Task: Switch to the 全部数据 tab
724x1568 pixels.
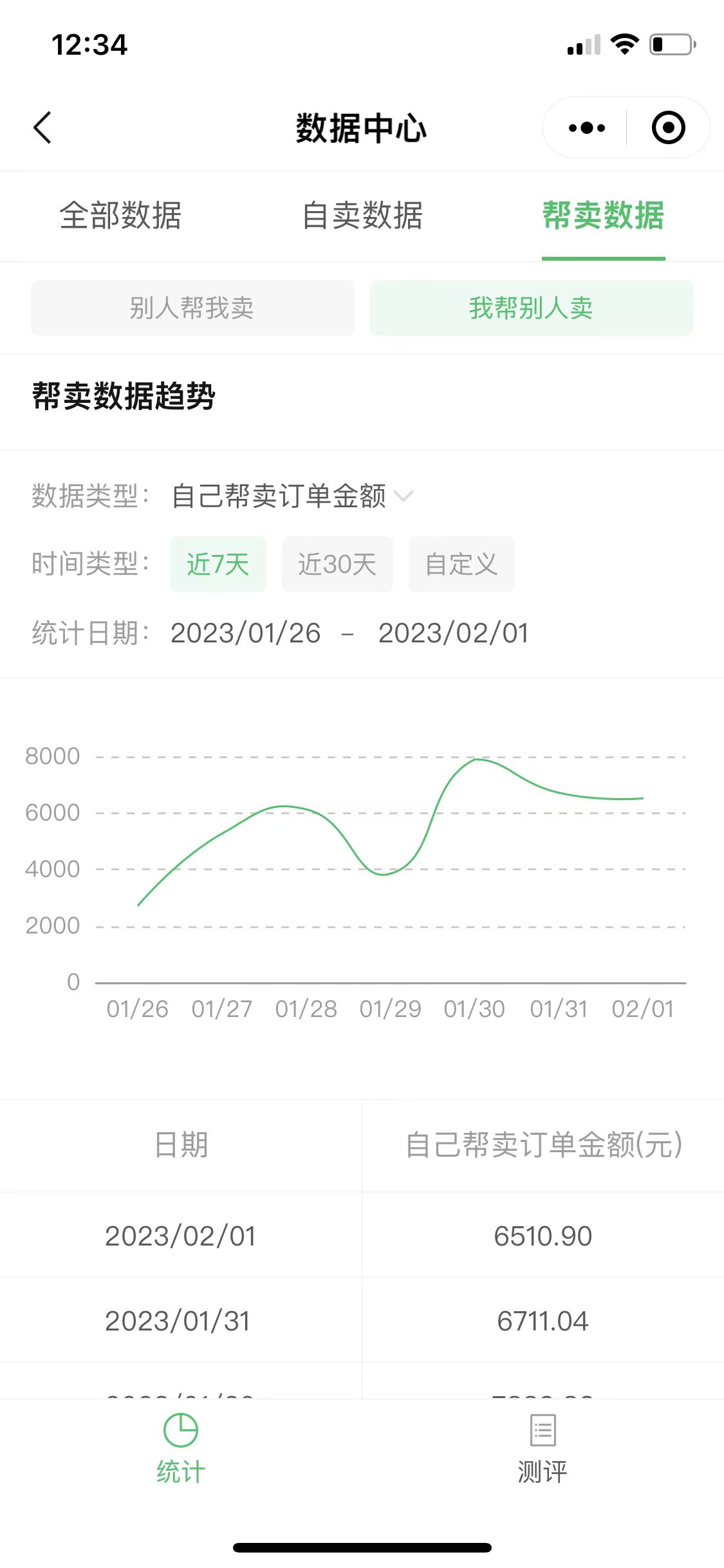Action: (122, 217)
